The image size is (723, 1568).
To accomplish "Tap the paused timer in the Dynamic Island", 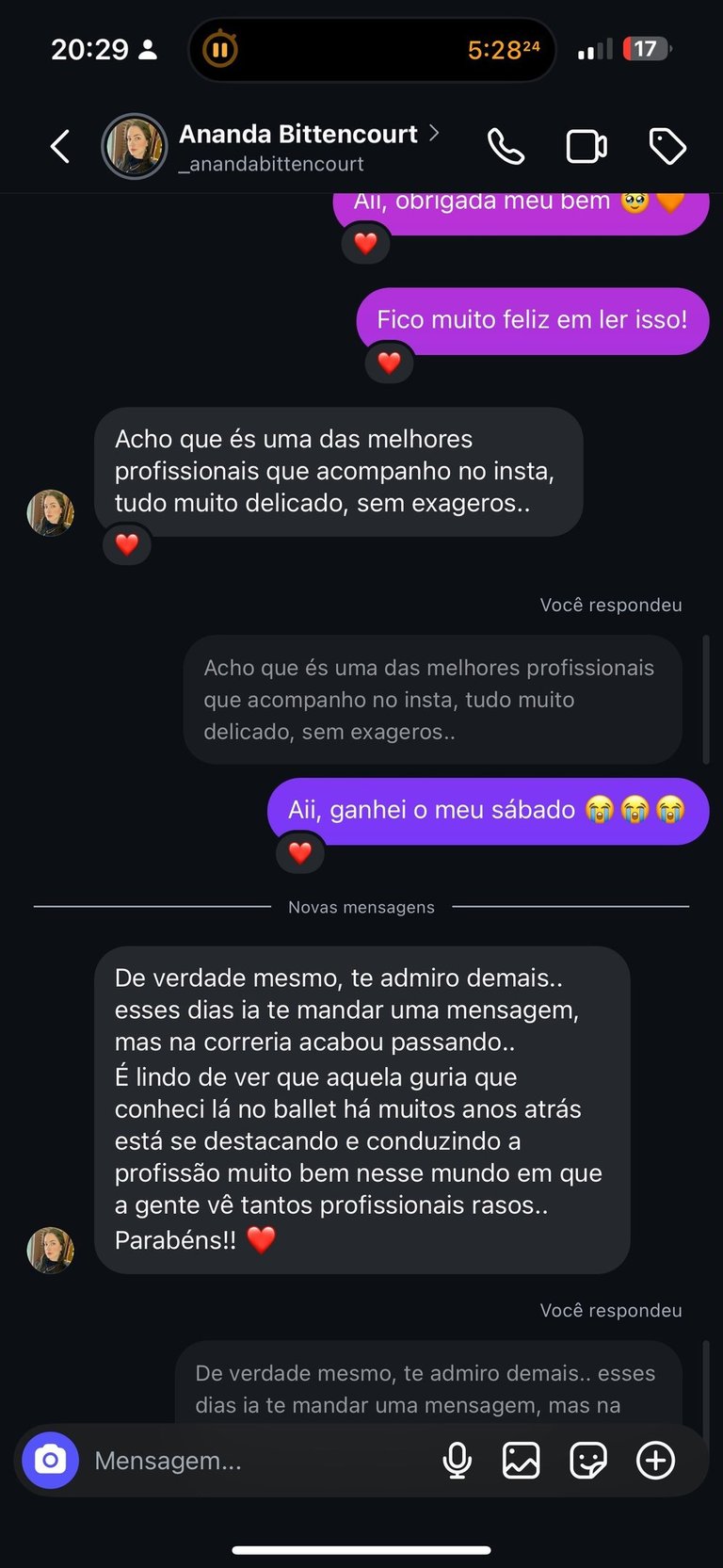I will [220, 49].
